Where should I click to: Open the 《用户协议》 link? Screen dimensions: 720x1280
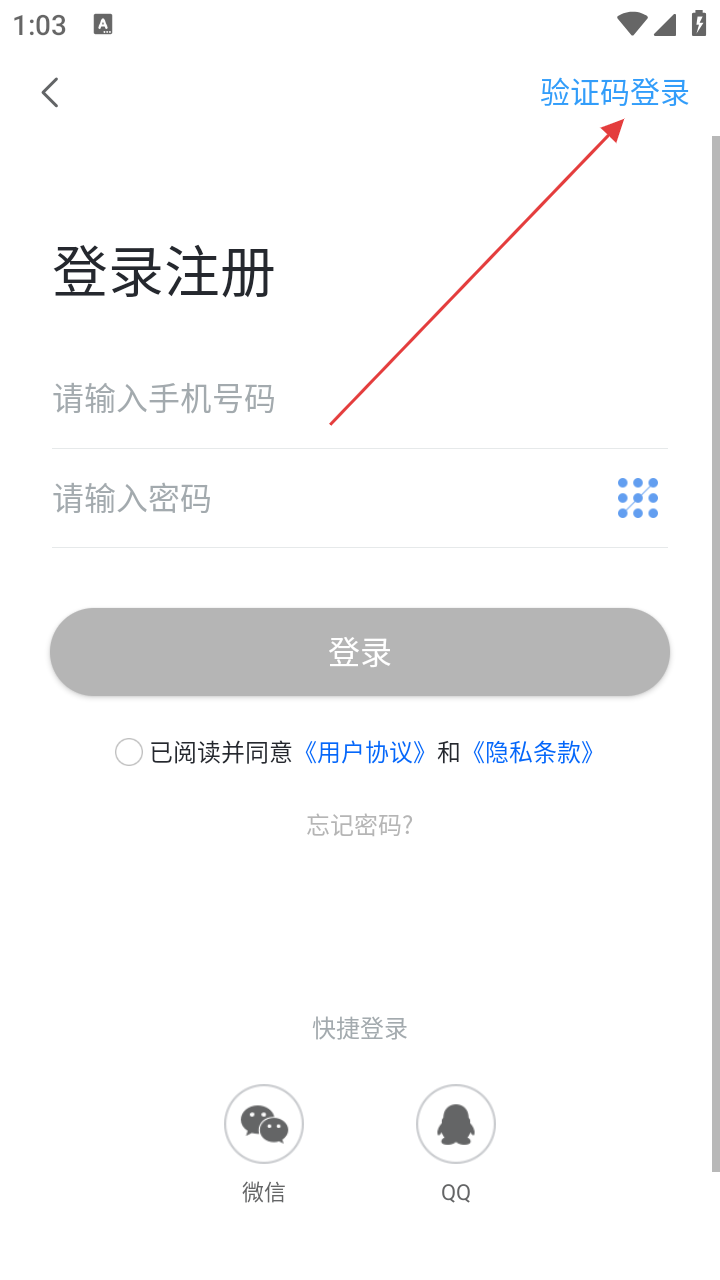coord(366,752)
